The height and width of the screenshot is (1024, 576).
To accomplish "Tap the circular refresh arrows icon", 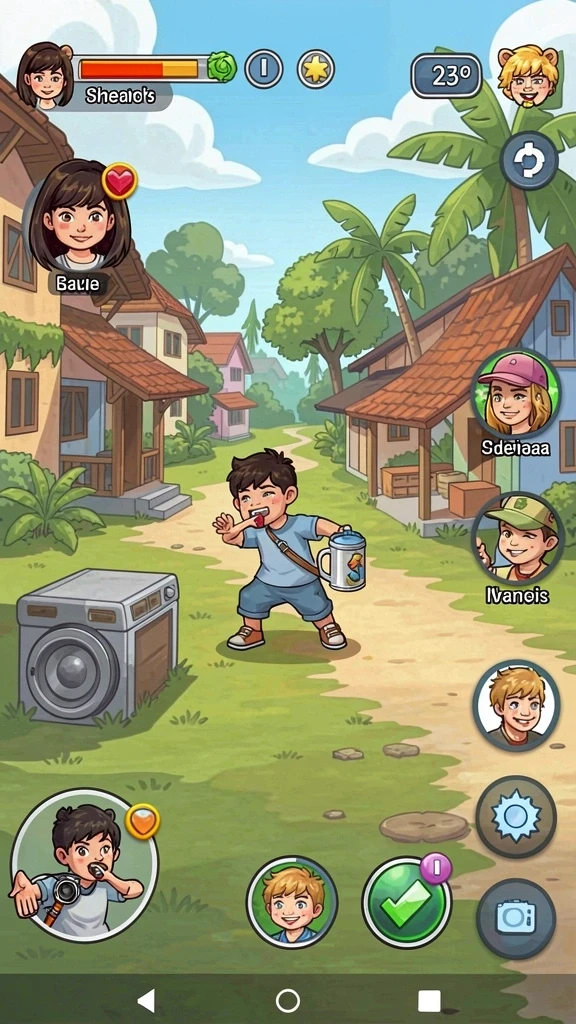I will 529,161.
